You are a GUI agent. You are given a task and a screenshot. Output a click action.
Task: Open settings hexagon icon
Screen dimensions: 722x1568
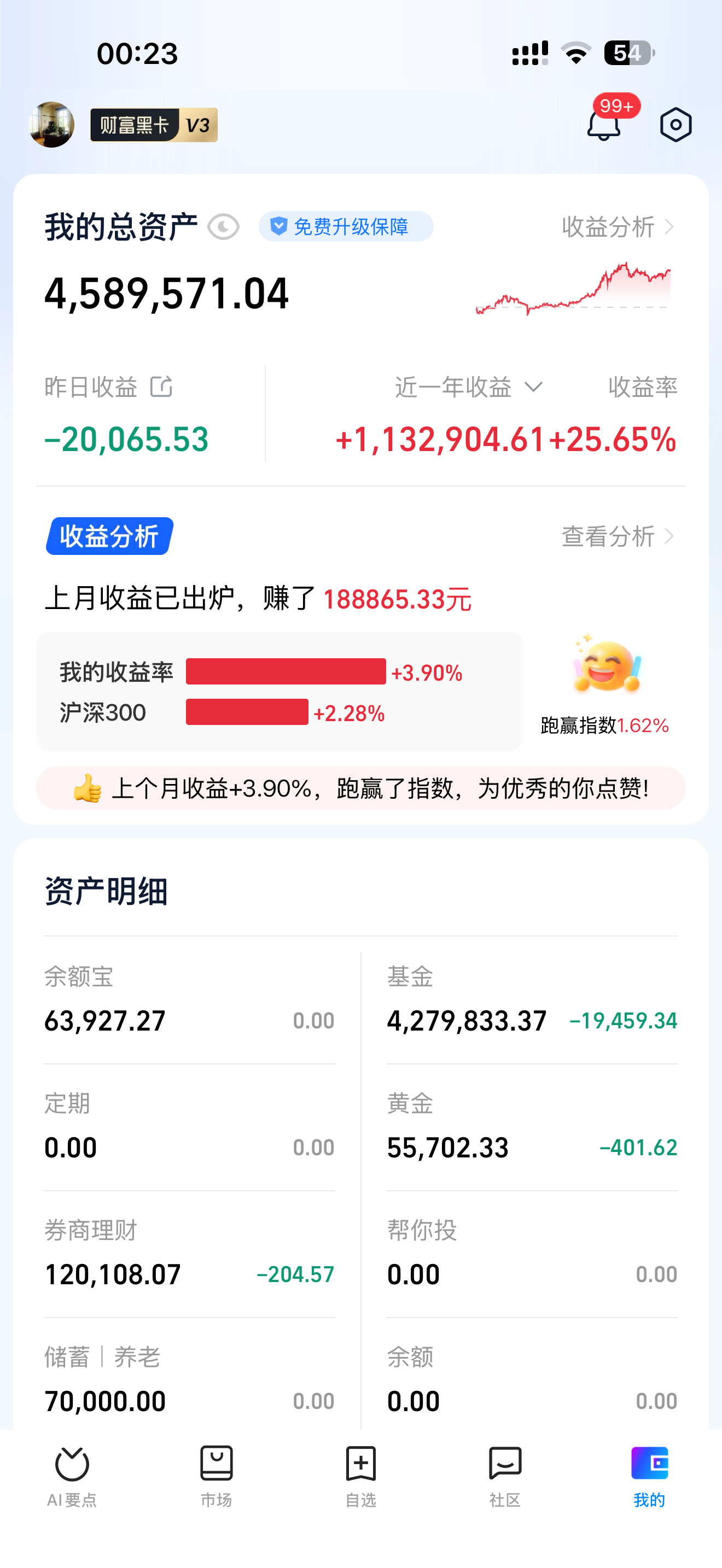[675, 125]
